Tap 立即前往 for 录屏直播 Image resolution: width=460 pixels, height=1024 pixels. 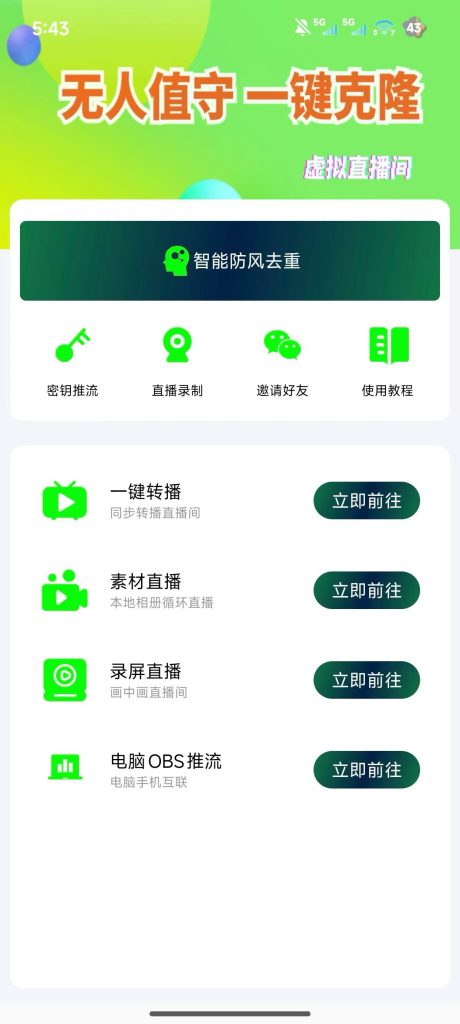pos(367,680)
